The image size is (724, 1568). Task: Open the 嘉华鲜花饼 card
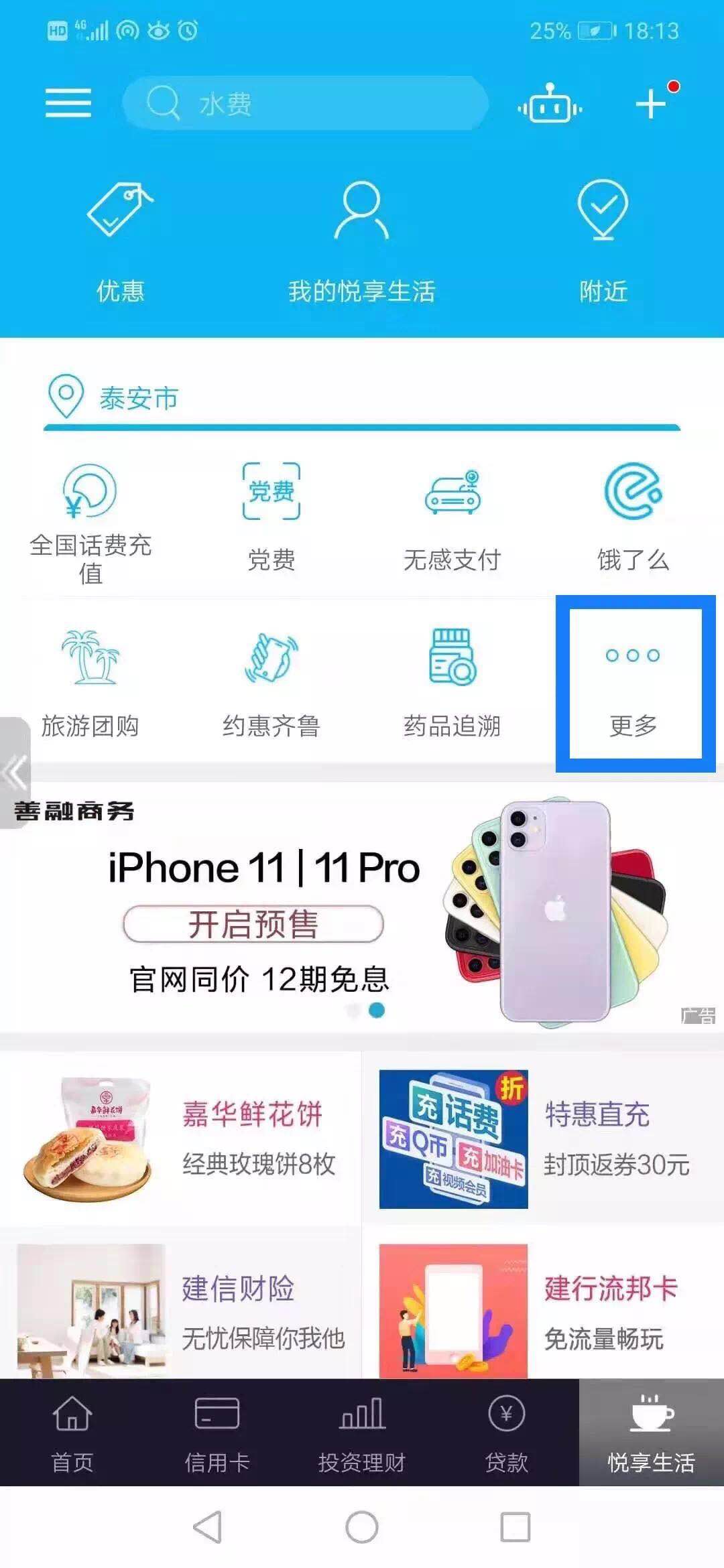point(181,1139)
